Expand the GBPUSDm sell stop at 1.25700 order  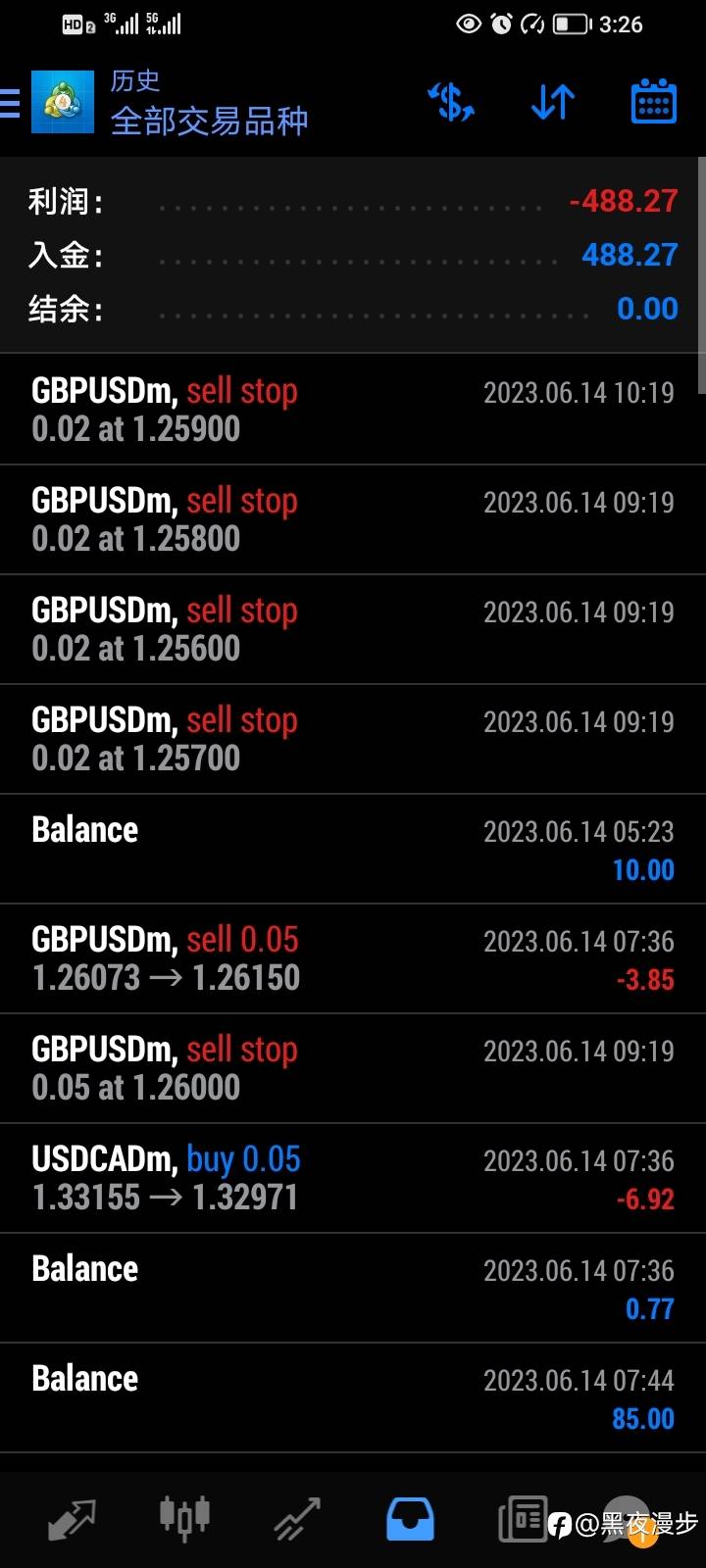[x=353, y=739]
